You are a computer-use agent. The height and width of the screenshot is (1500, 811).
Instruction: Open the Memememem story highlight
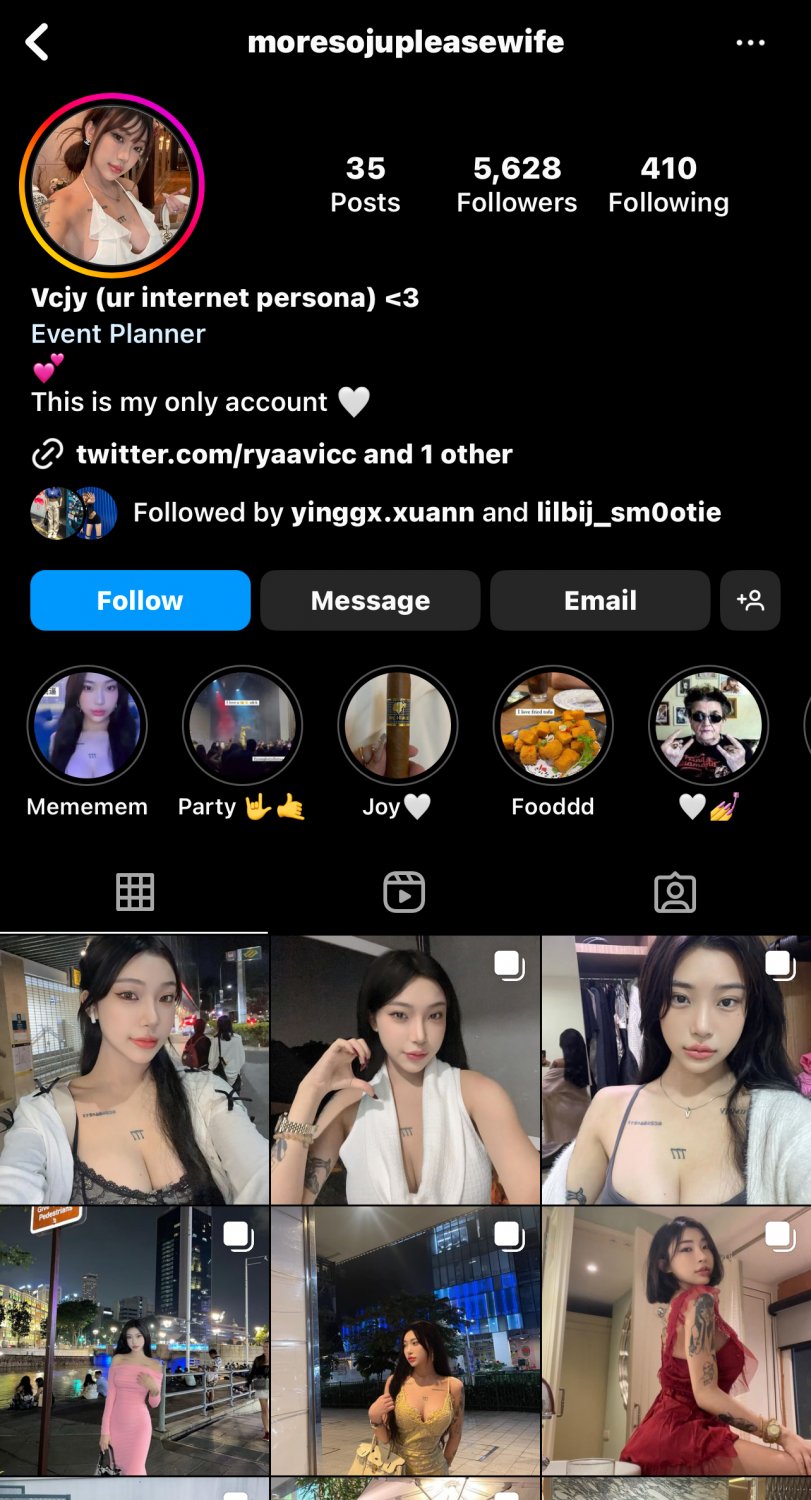pos(87,723)
